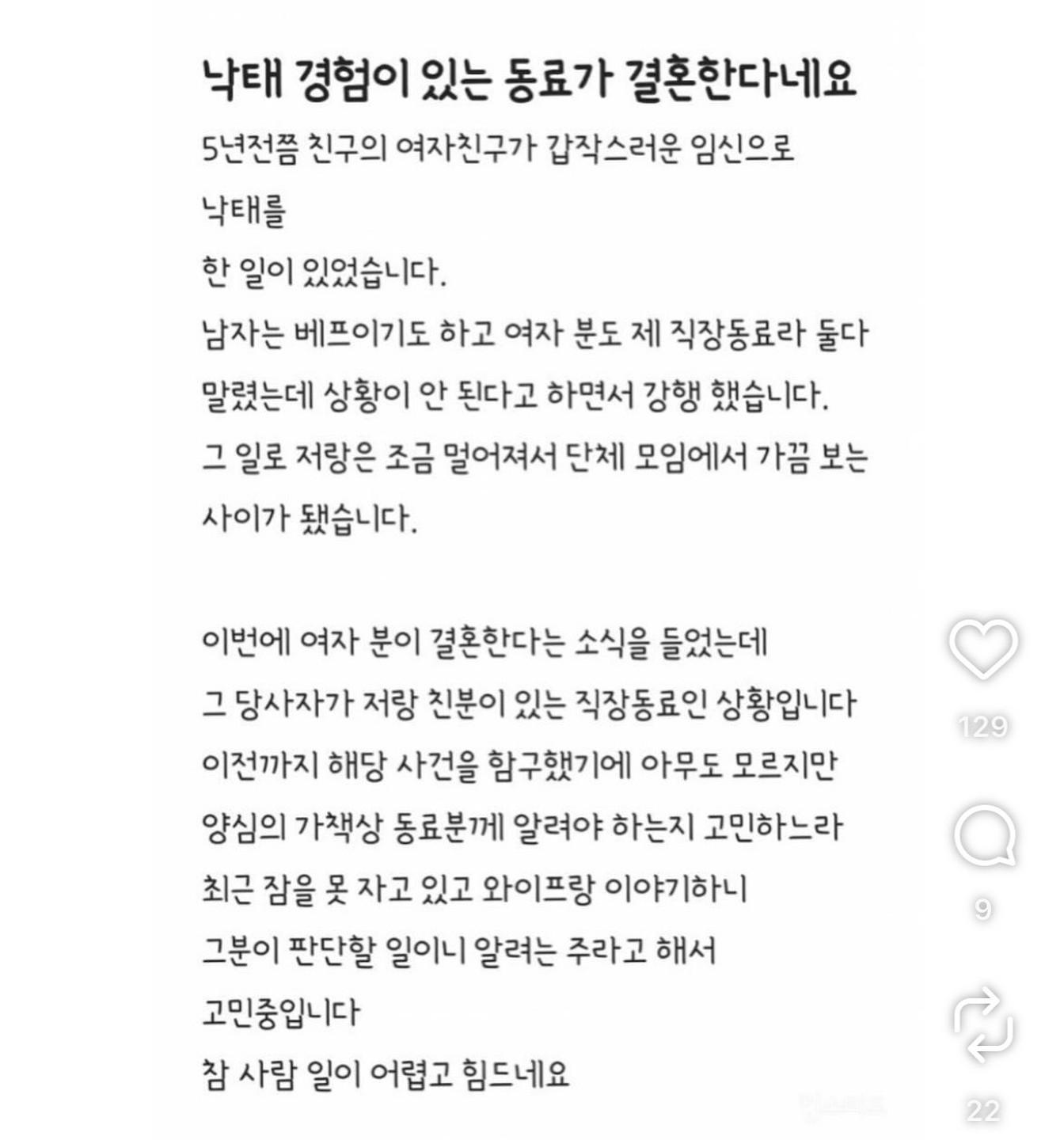Image resolution: width=1064 pixels, height=1140 pixels.
Task: Open the comments bubble icon
Action: click(984, 838)
